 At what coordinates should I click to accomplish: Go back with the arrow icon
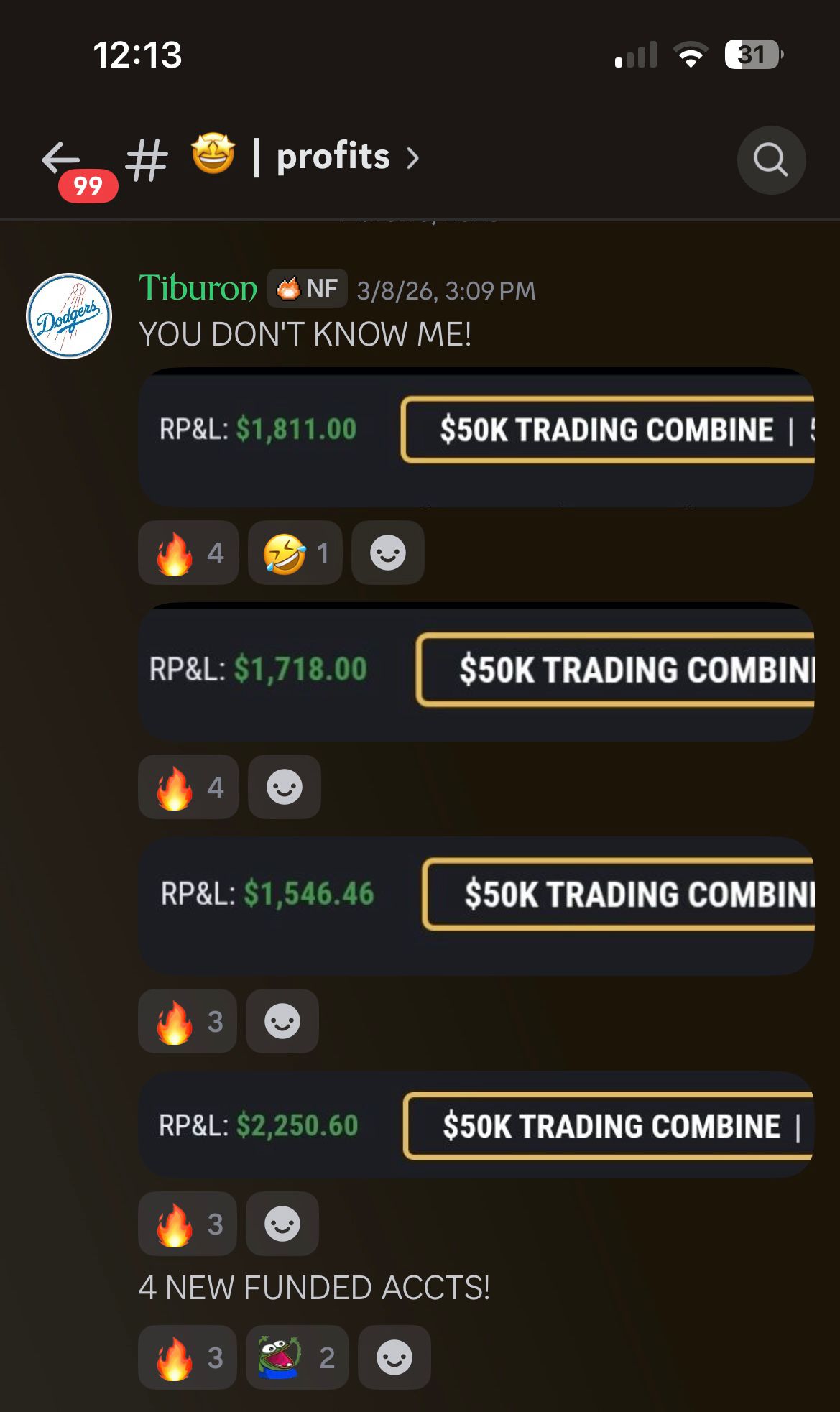pos(60,158)
